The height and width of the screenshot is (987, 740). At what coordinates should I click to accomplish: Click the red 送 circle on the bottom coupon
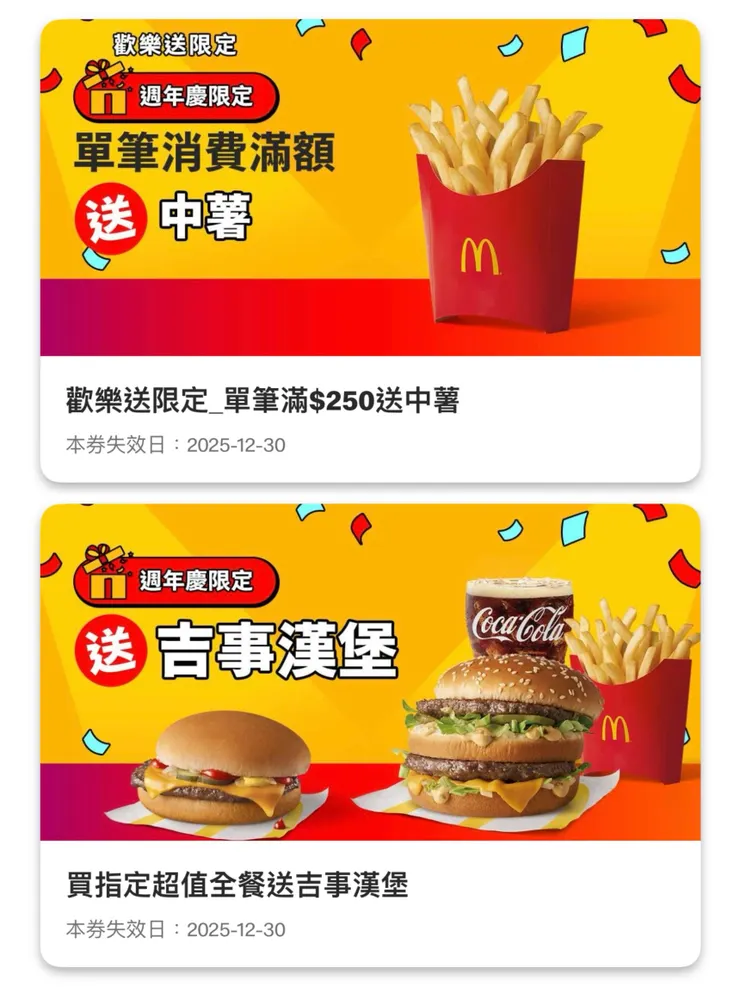pos(112,650)
